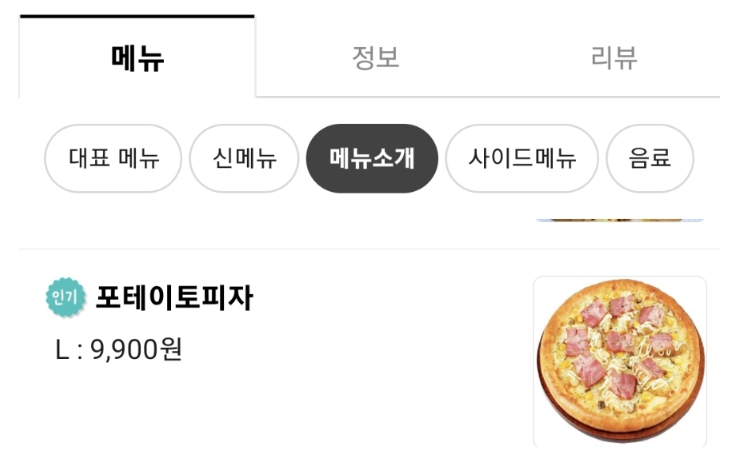Select the 대표 메뉴 chip

coord(113,158)
